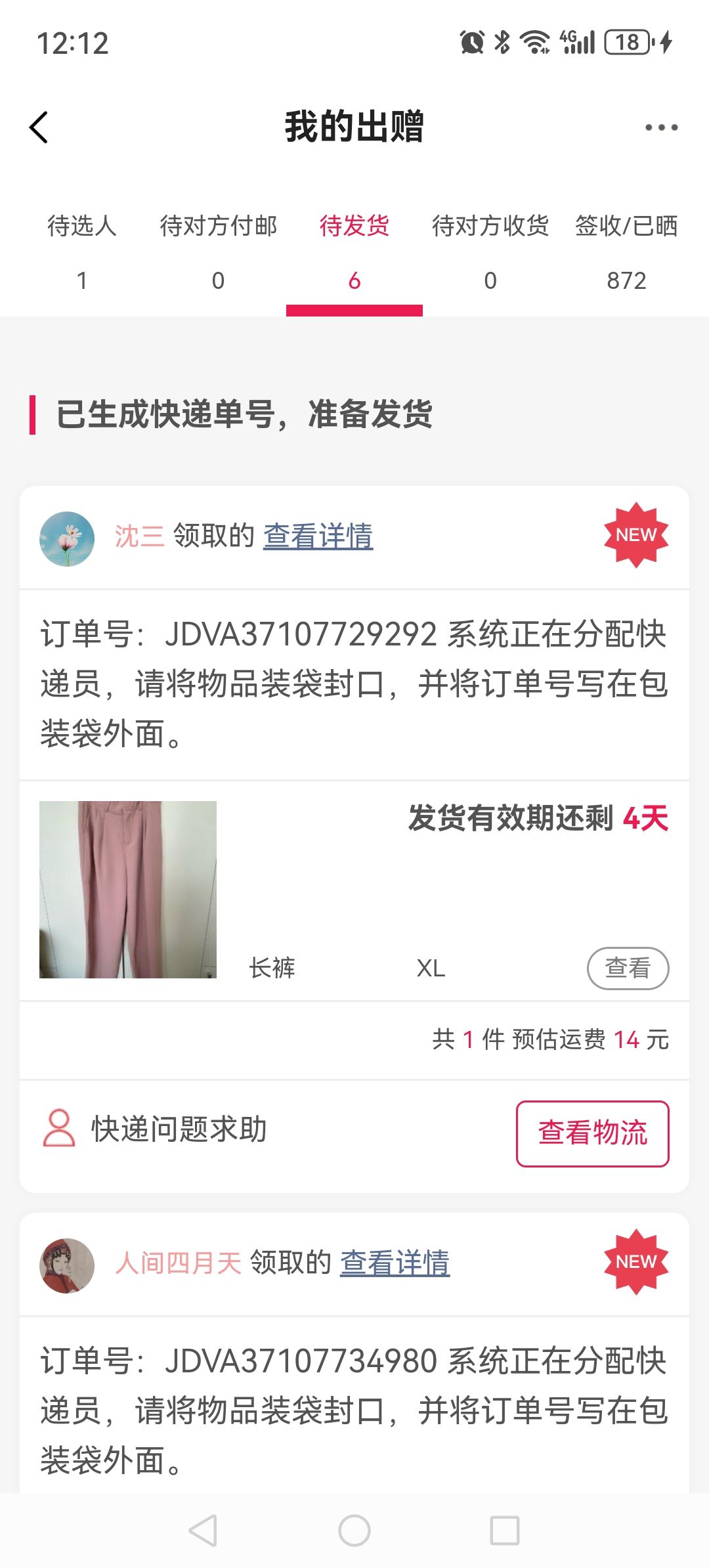Open the 待对方收货 tab
This screenshot has height=1568, width=709.
point(490,253)
